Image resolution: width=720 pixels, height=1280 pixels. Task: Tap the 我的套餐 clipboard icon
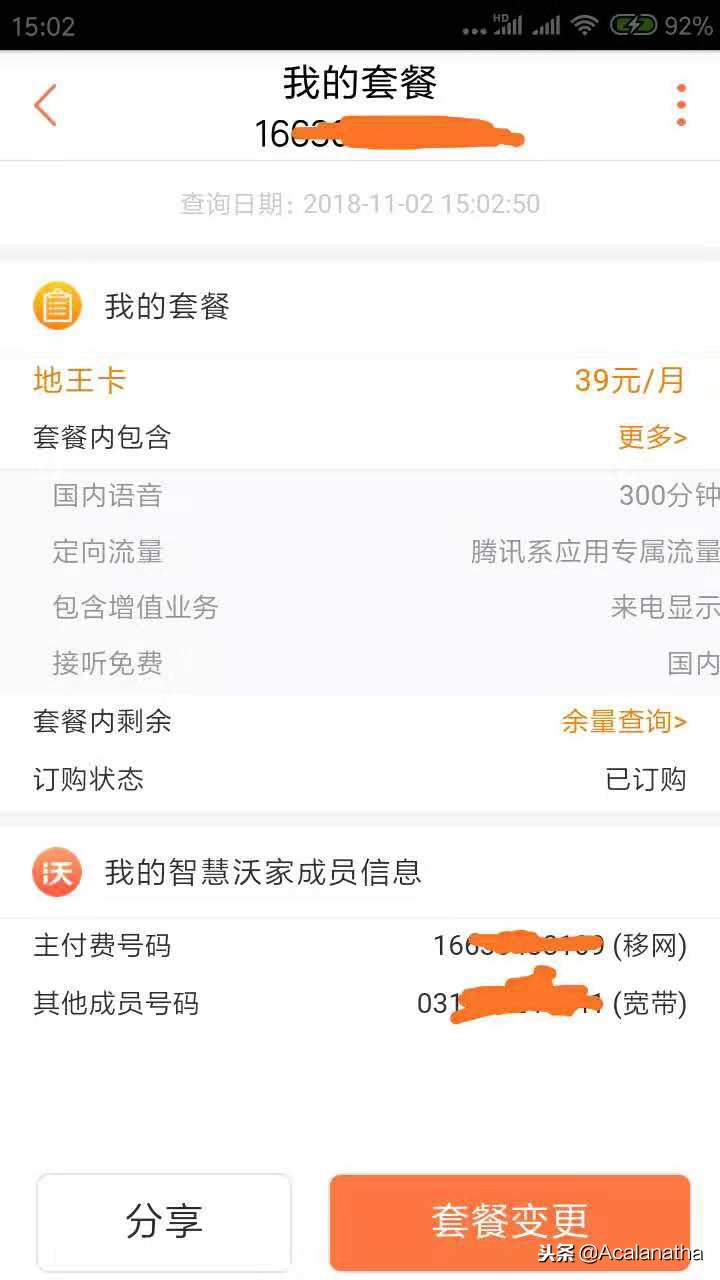tap(57, 305)
